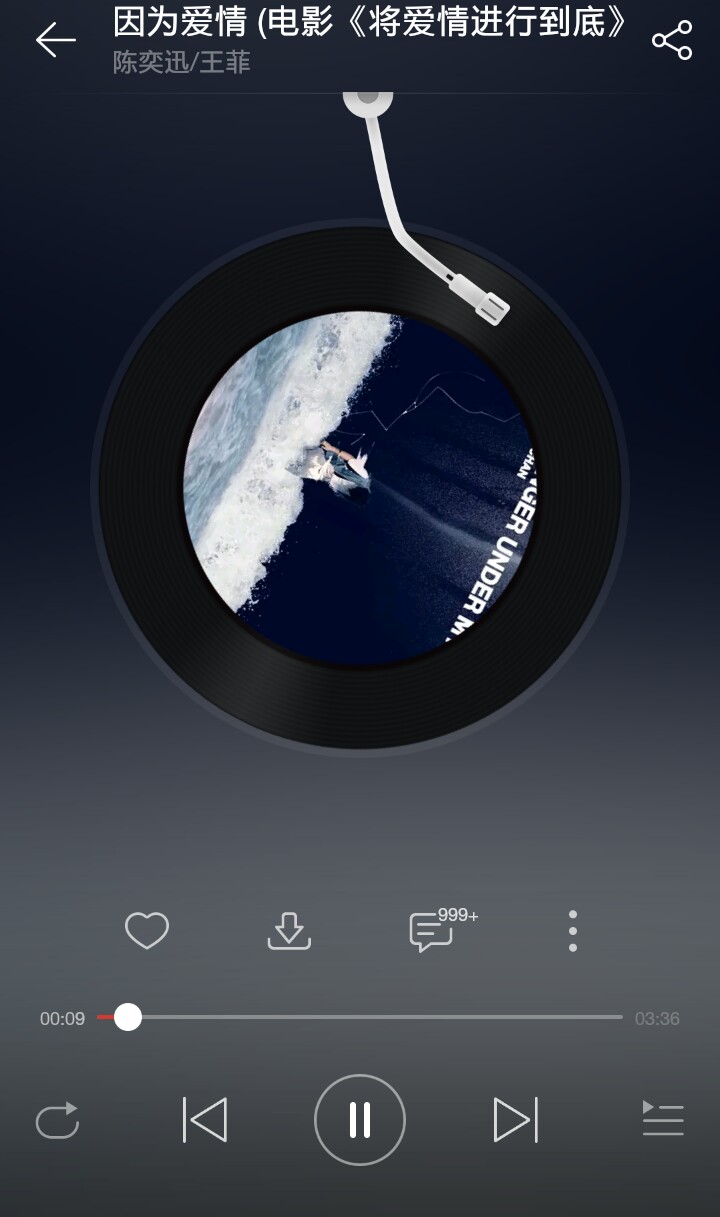Viewport: 720px width, 1217px height.
Task: Favorite the song by tapping the heart
Action: [x=146, y=930]
